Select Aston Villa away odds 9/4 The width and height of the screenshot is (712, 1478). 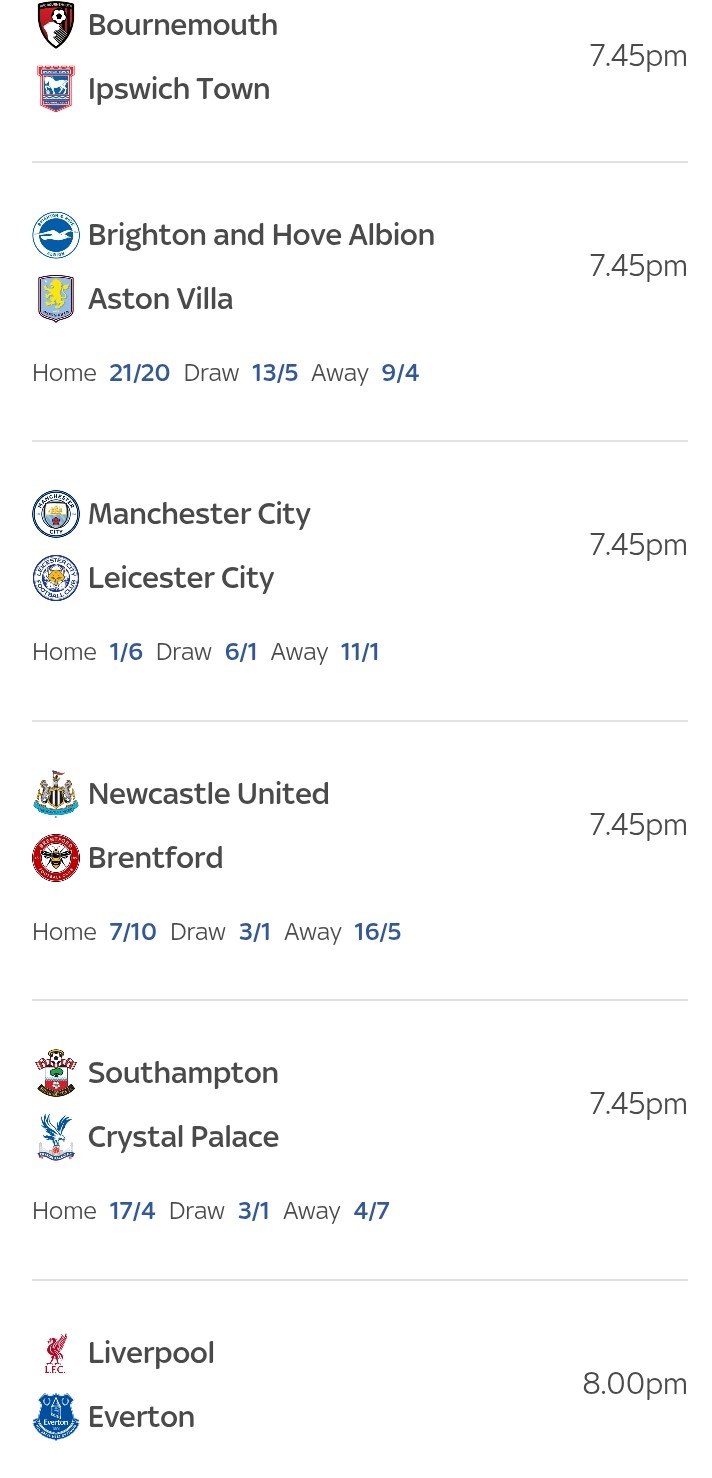(x=400, y=373)
